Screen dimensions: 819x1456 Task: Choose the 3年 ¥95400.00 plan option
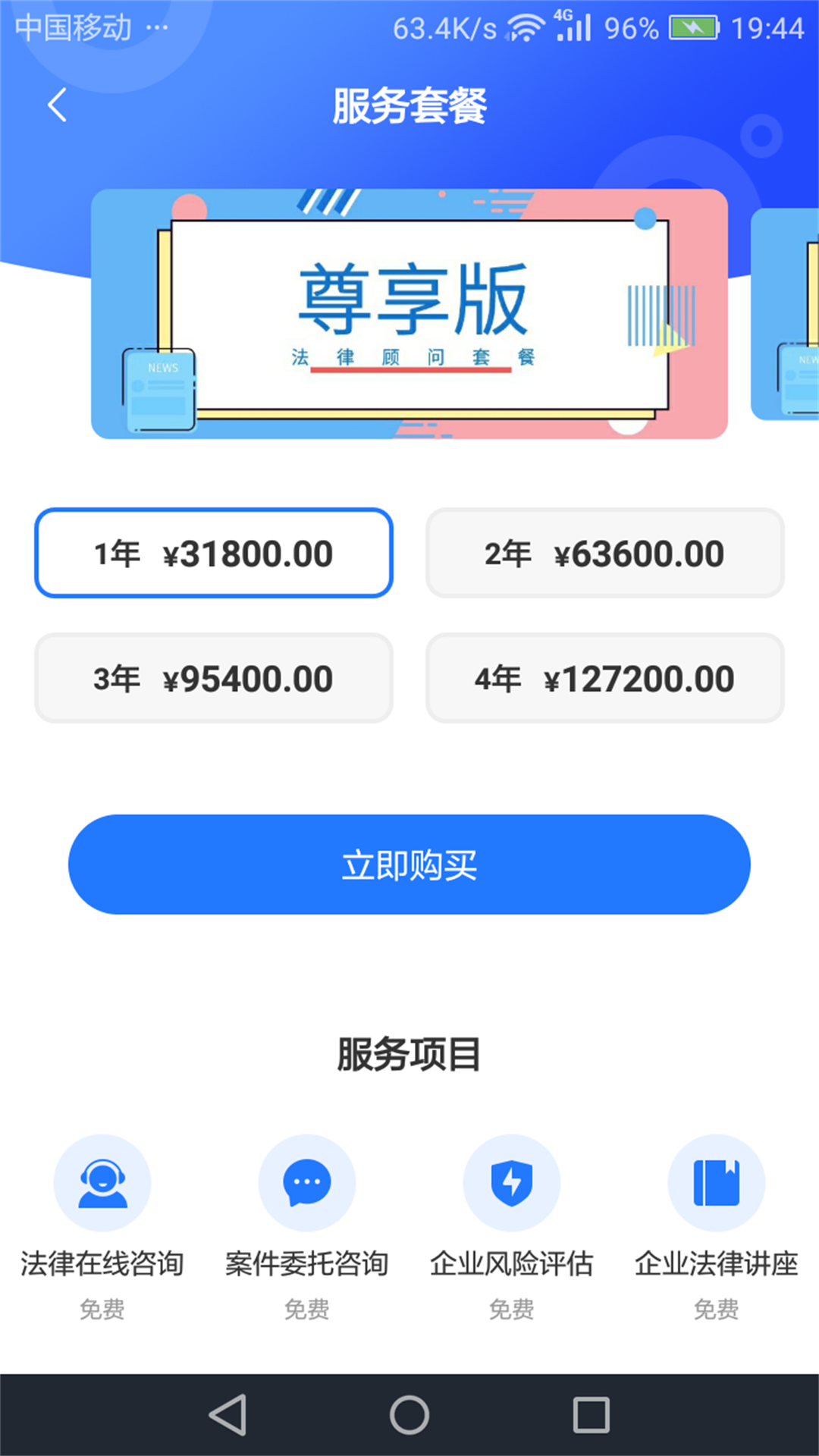pos(213,677)
